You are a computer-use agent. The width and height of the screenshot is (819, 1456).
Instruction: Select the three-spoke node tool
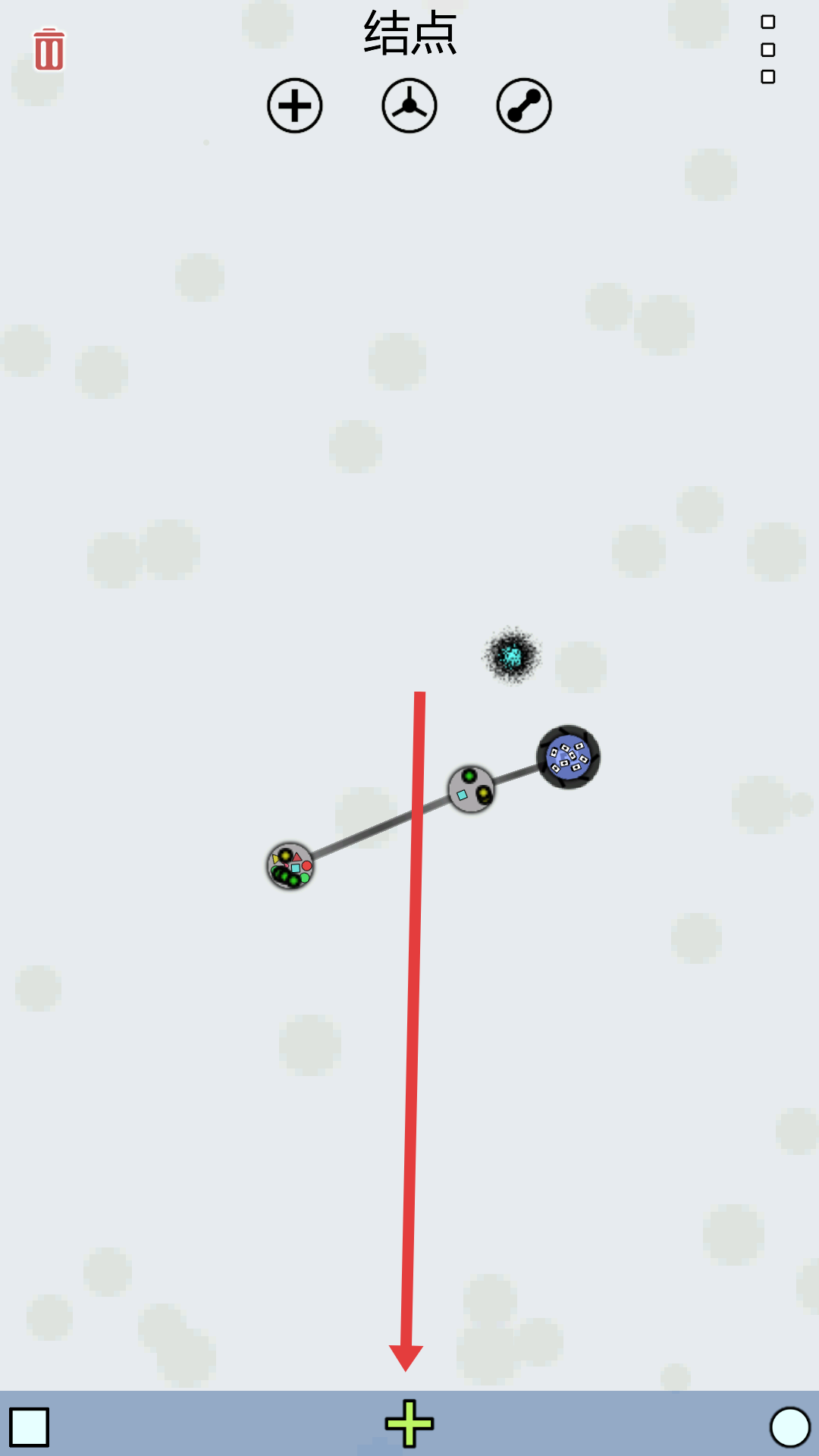(409, 105)
